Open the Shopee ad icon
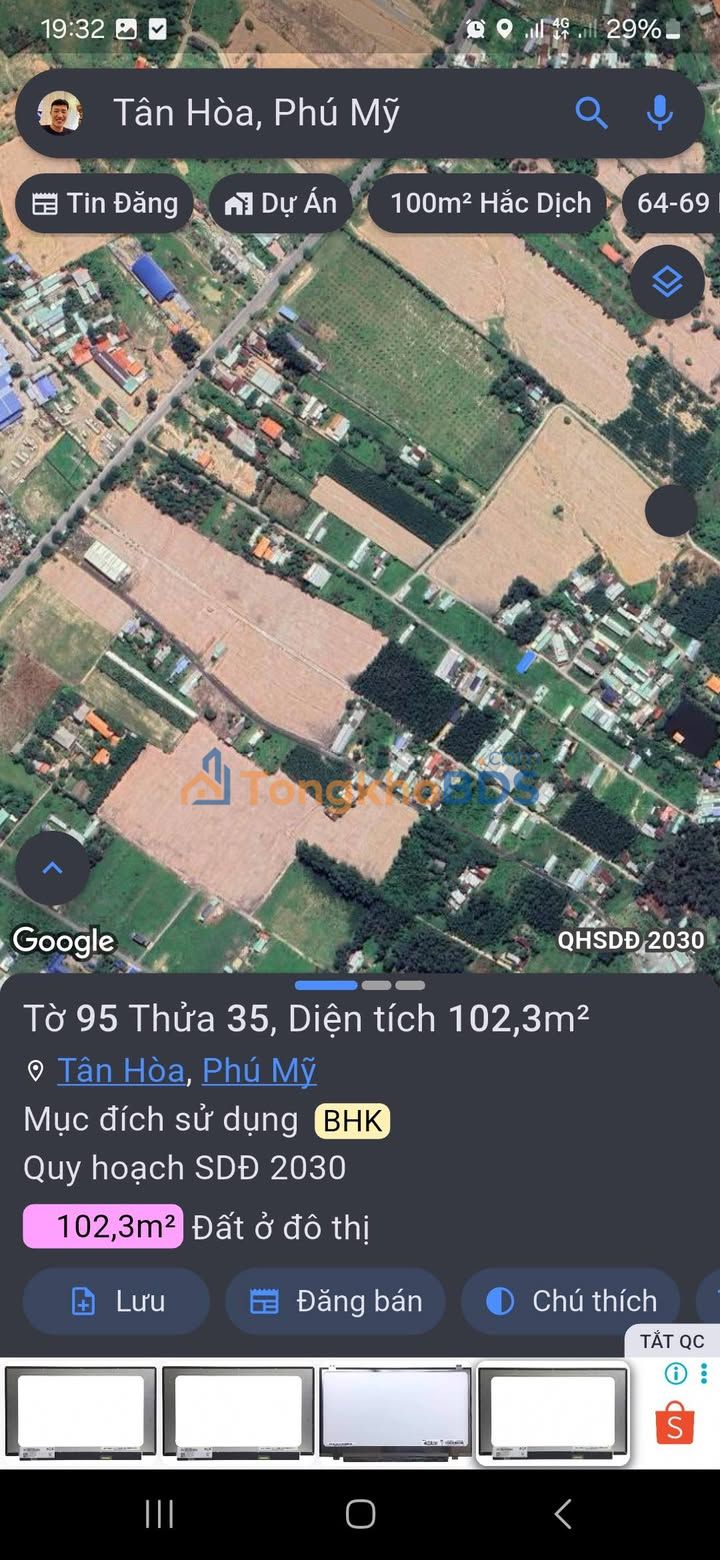Image resolution: width=720 pixels, height=1560 pixels. [675, 1423]
